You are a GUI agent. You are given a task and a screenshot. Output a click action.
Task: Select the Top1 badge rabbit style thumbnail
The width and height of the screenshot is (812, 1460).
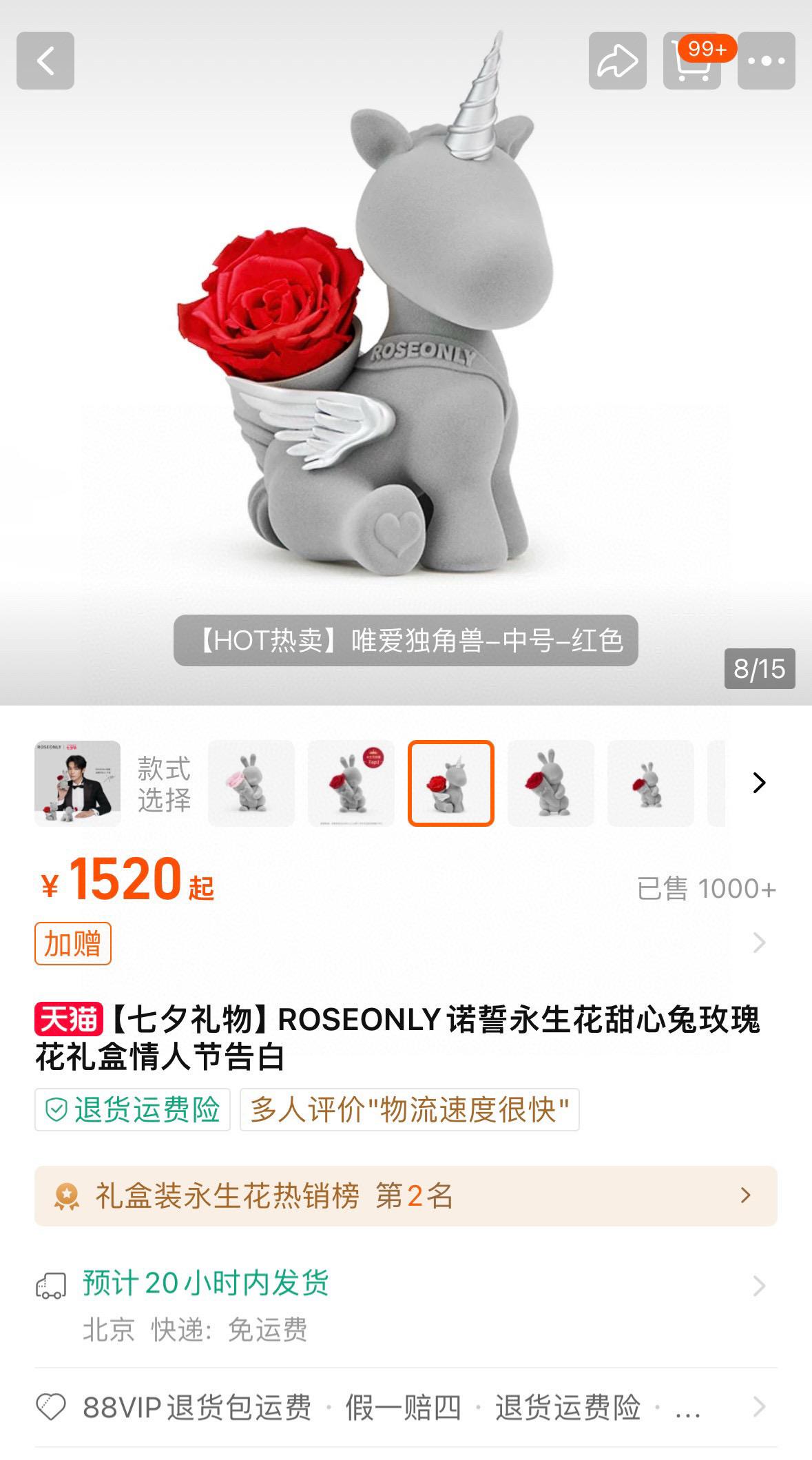[x=351, y=783]
